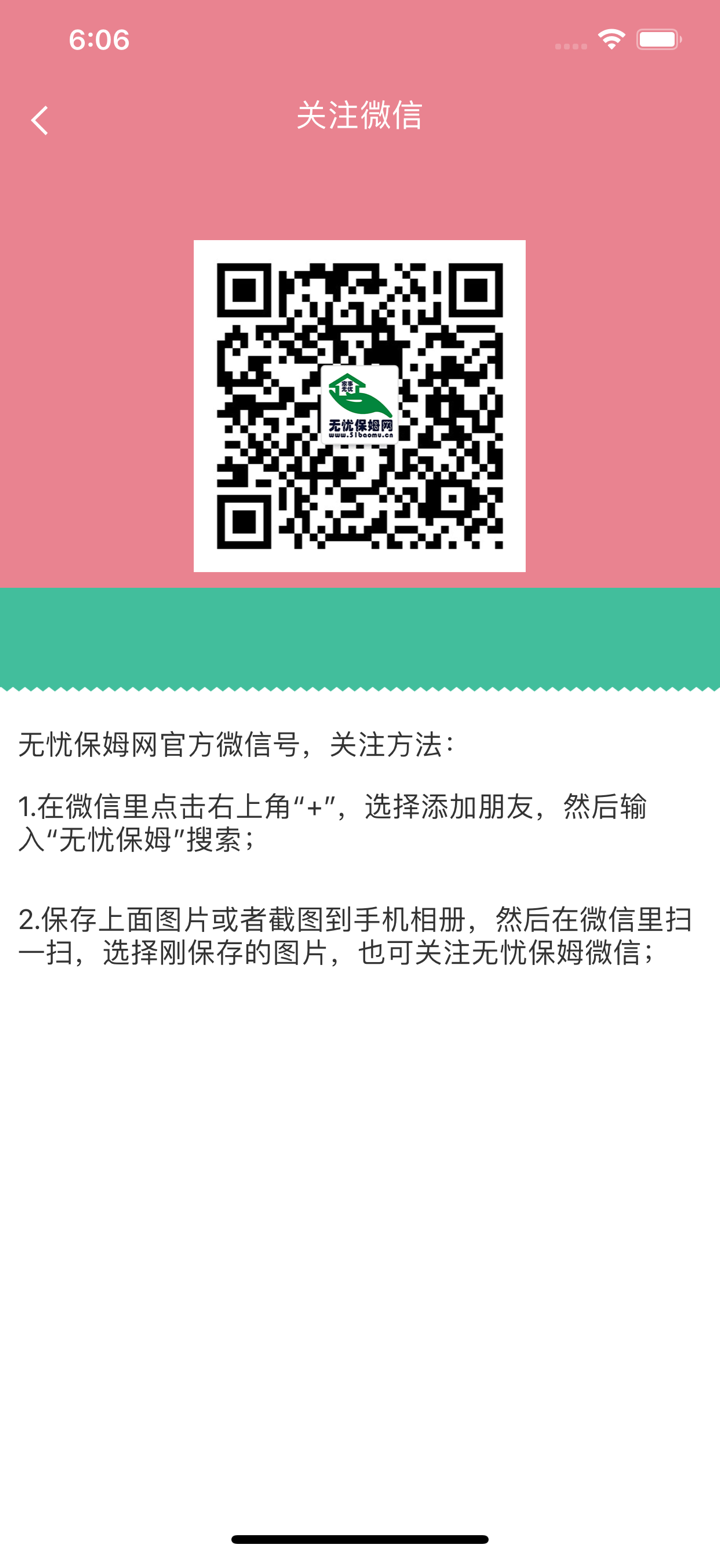Tap the cellular signal dots
720x1558 pixels.
pyautogui.click(x=569, y=45)
